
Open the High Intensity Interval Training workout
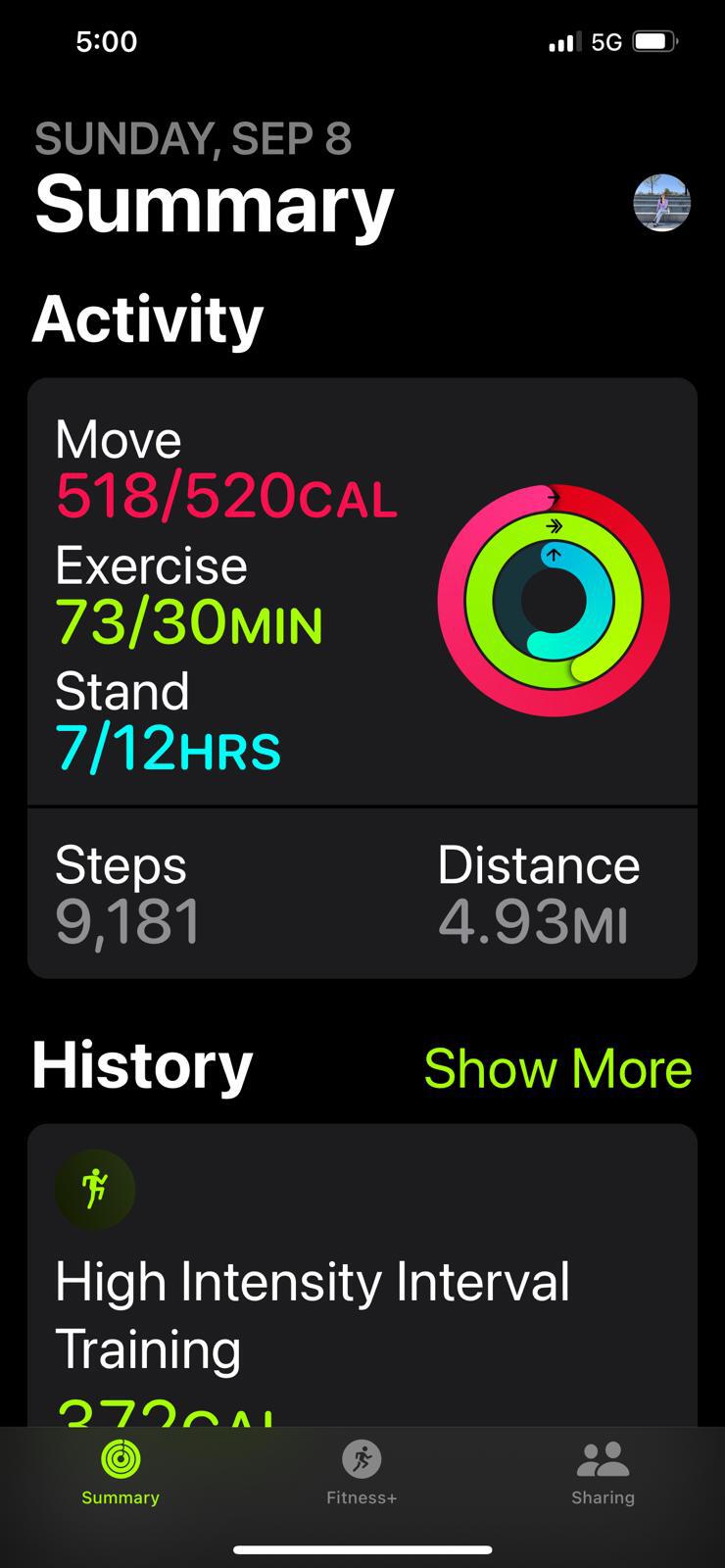click(362, 1275)
